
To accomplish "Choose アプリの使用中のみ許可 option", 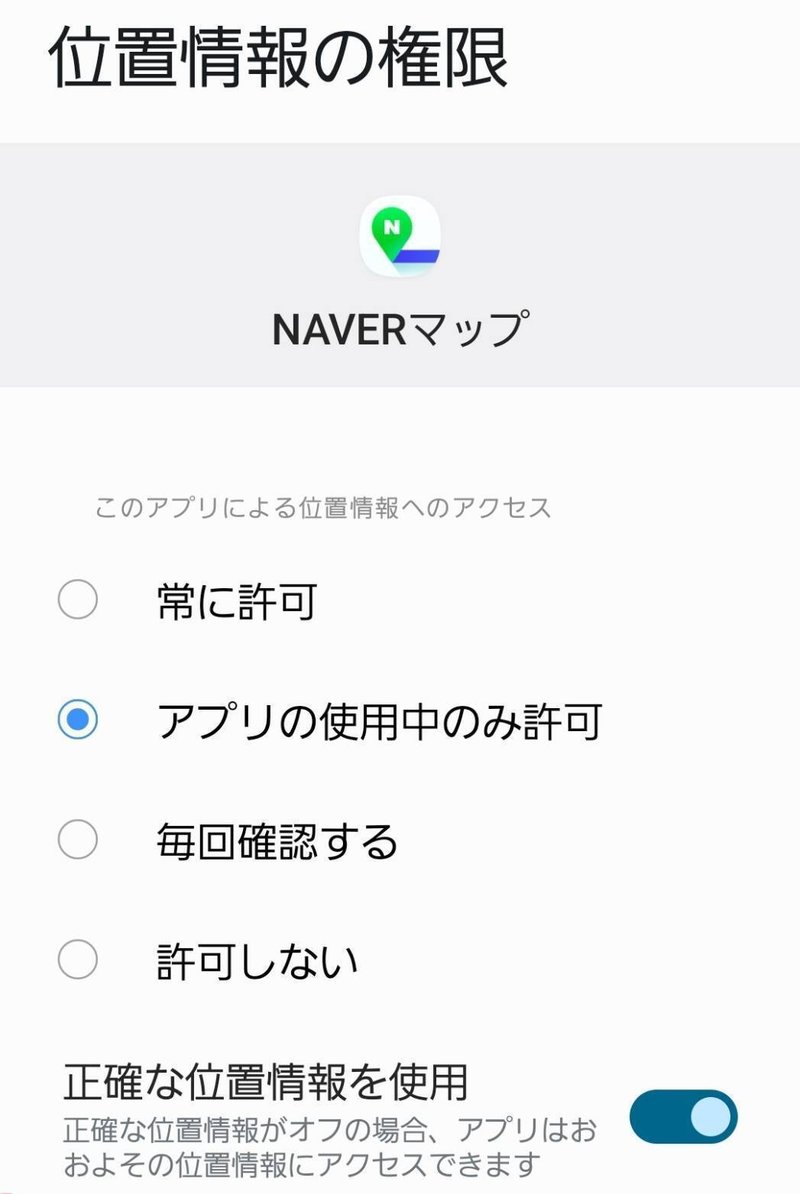I will 78,720.
